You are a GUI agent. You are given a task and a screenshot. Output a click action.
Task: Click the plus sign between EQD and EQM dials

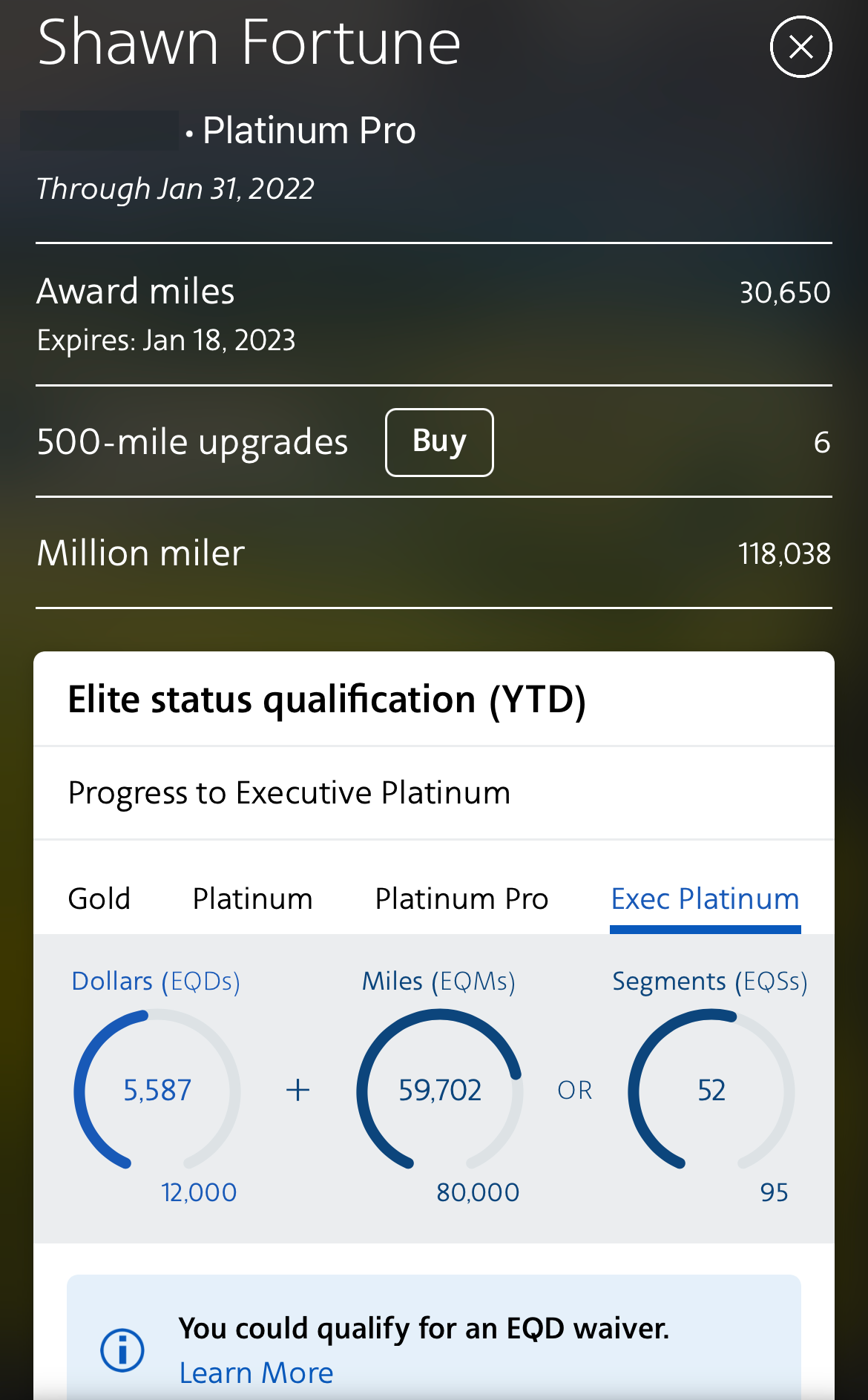coord(297,1089)
